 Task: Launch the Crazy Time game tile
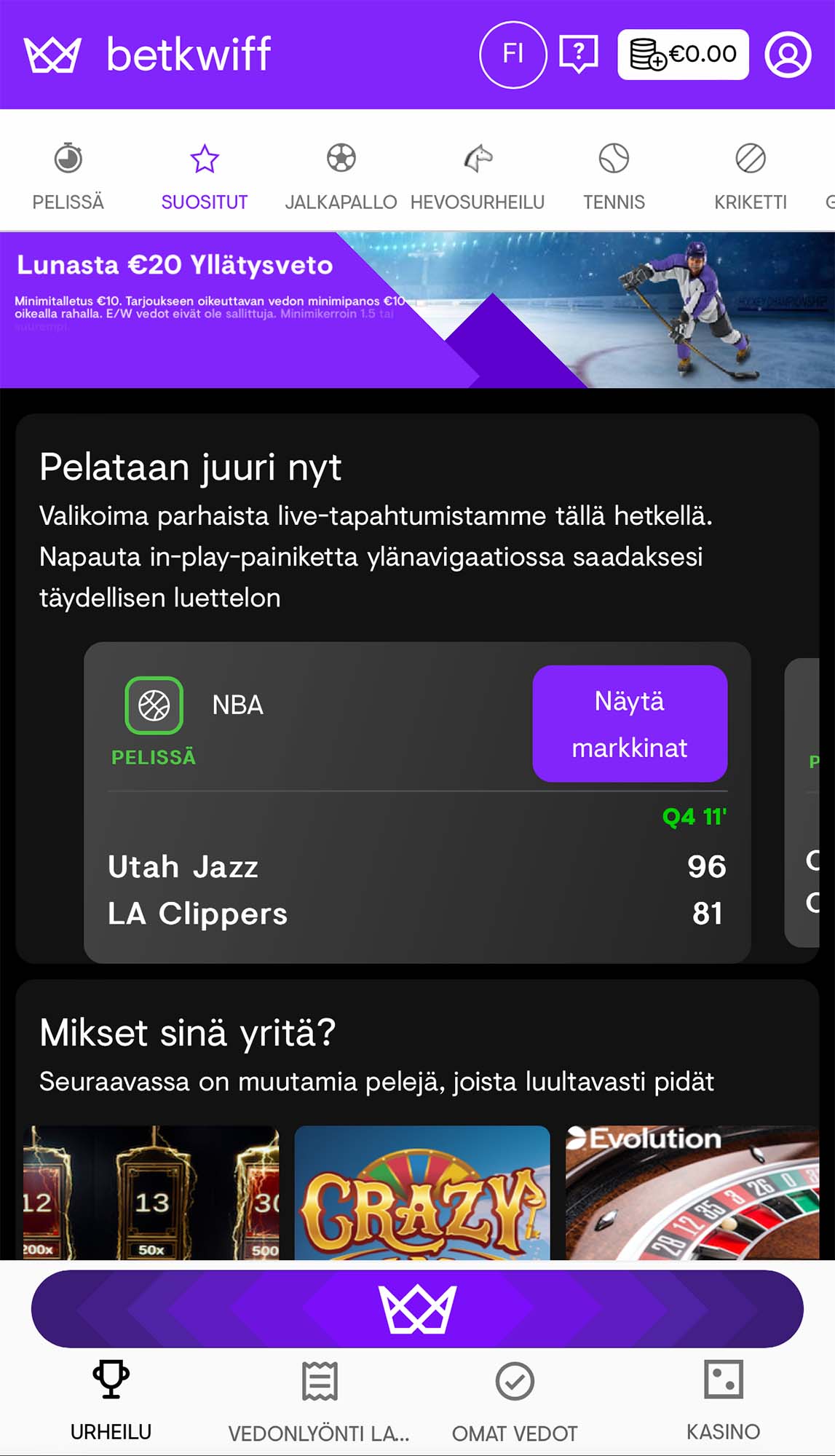point(422,1192)
